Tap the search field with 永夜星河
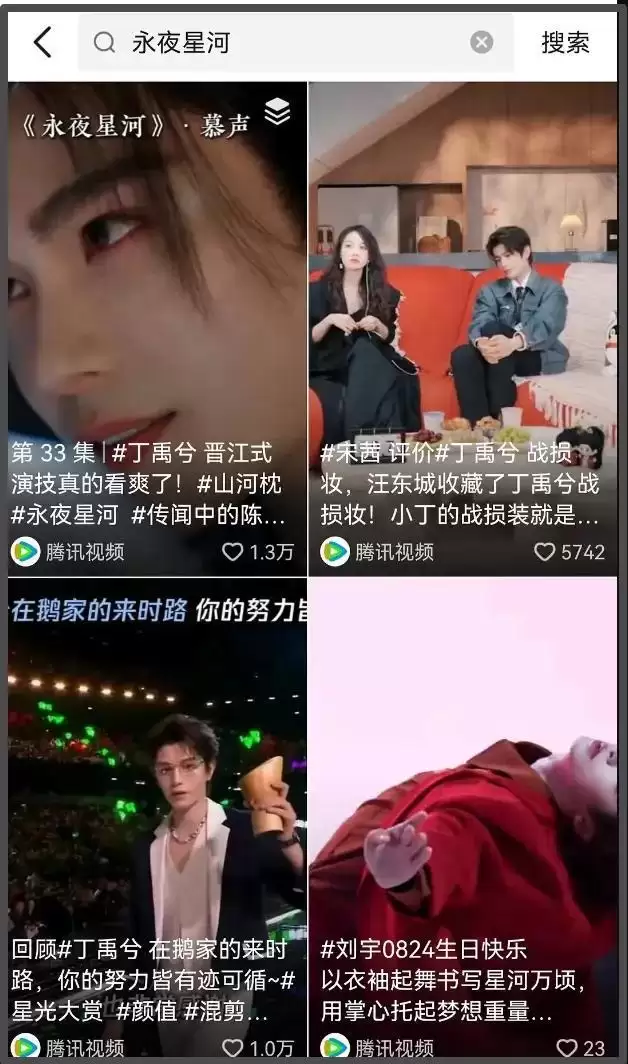The image size is (628, 1064). click(290, 42)
